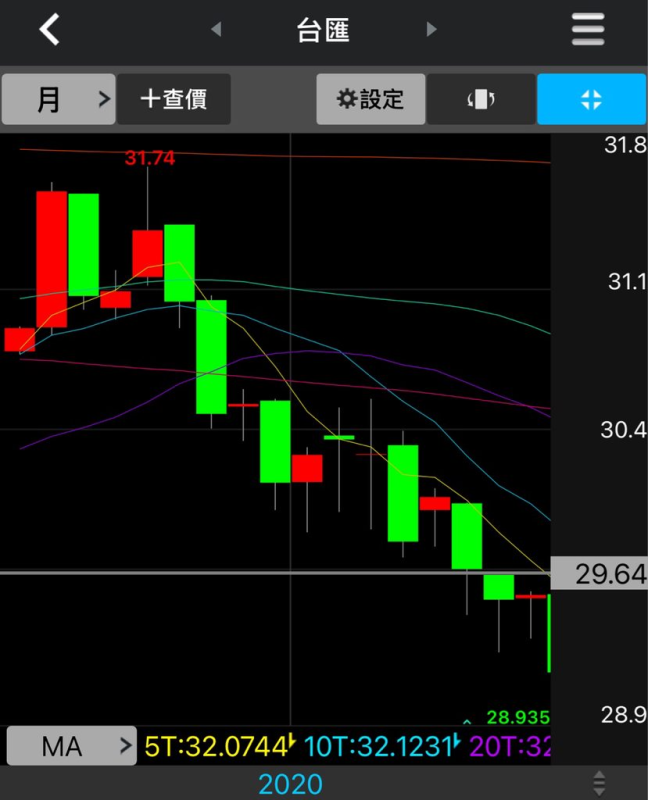
Task: Toggle full-screen chart view
Action: pyautogui.click(x=591, y=99)
